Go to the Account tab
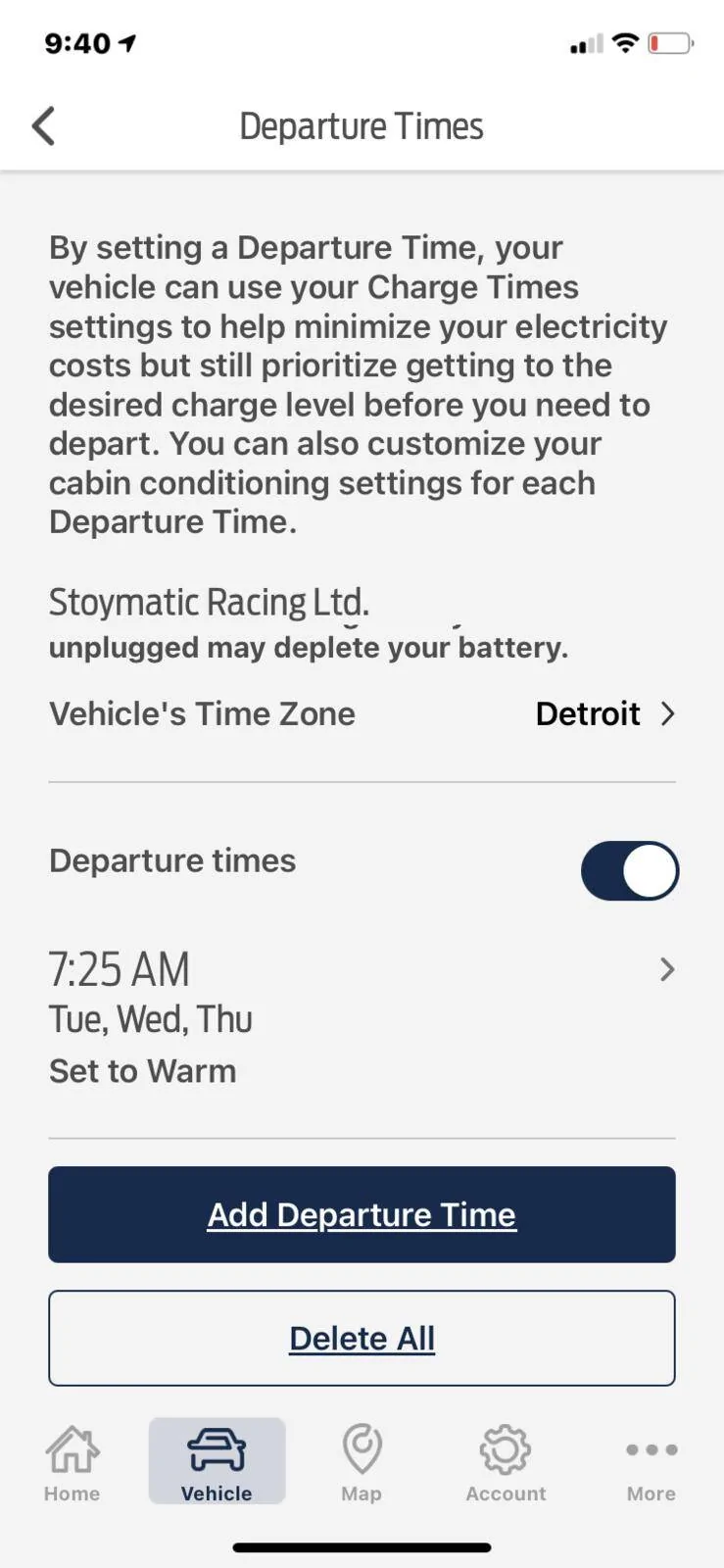Viewport: 724px width, 1568px height. tap(506, 1463)
